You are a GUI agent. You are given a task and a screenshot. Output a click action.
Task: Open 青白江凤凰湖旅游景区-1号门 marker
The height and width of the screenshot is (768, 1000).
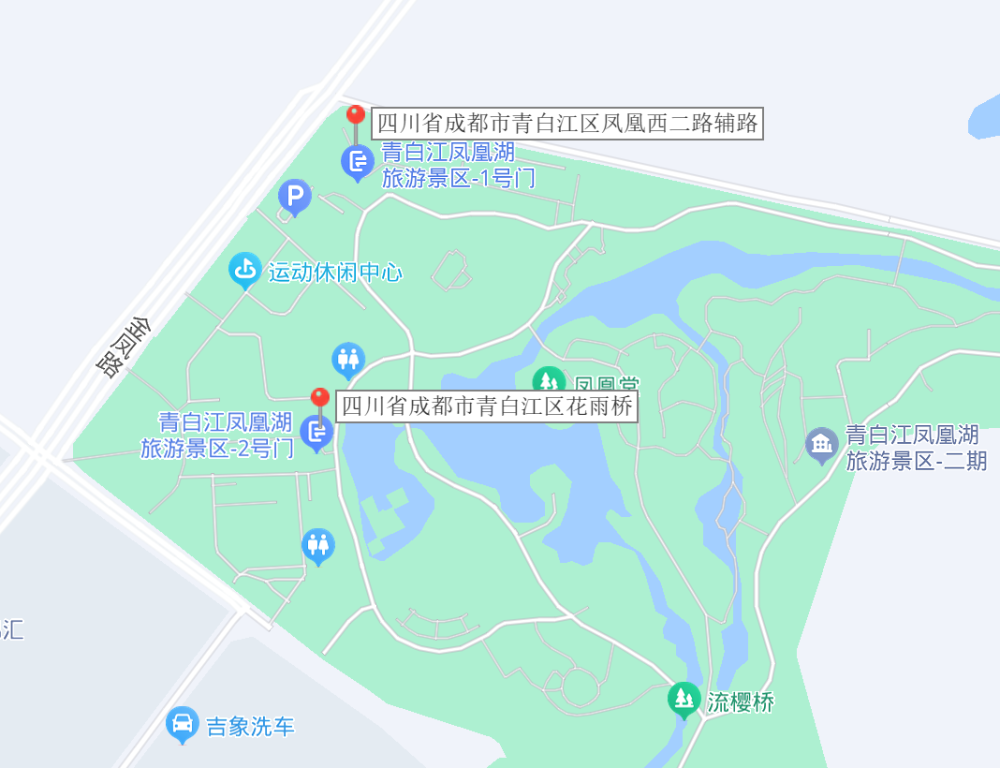357,162
